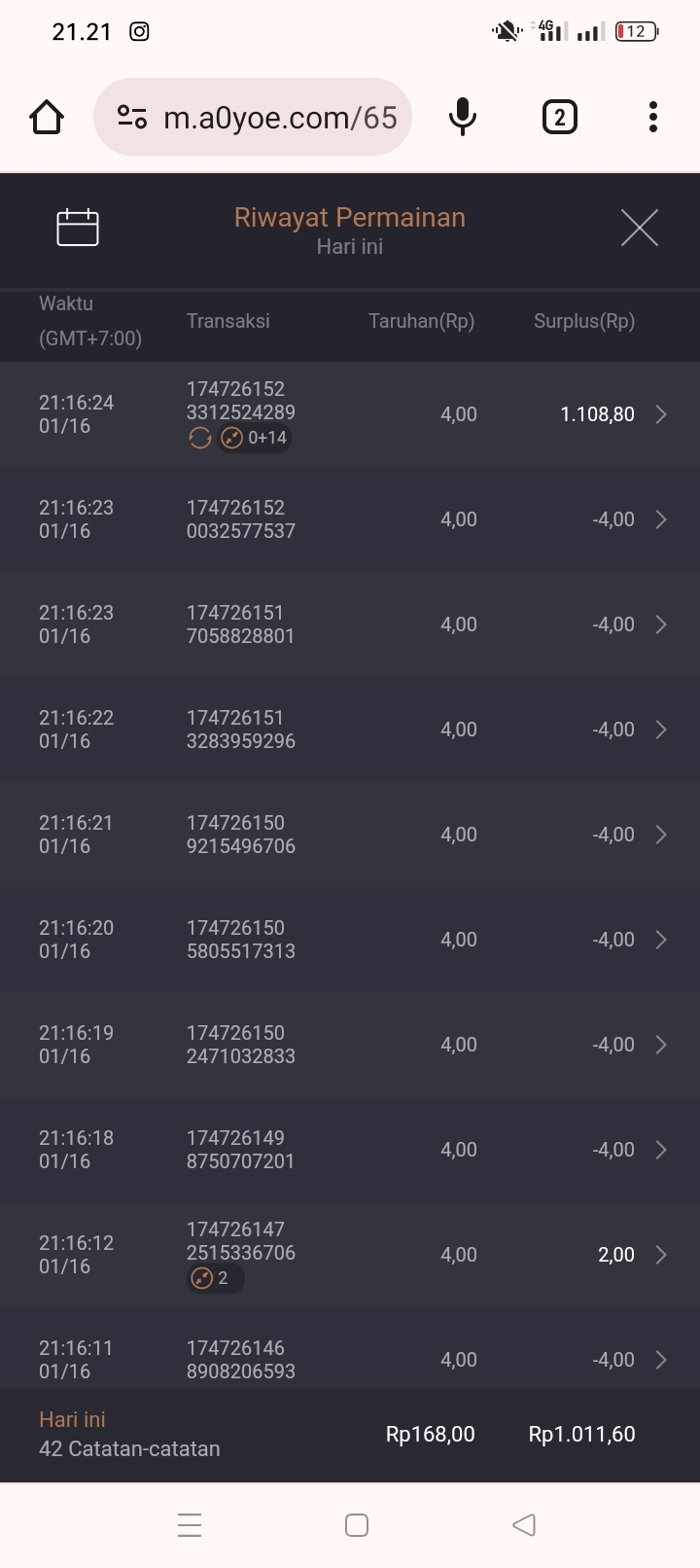Go to the browser home page
The height and width of the screenshot is (1568, 700).
[x=47, y=118]
